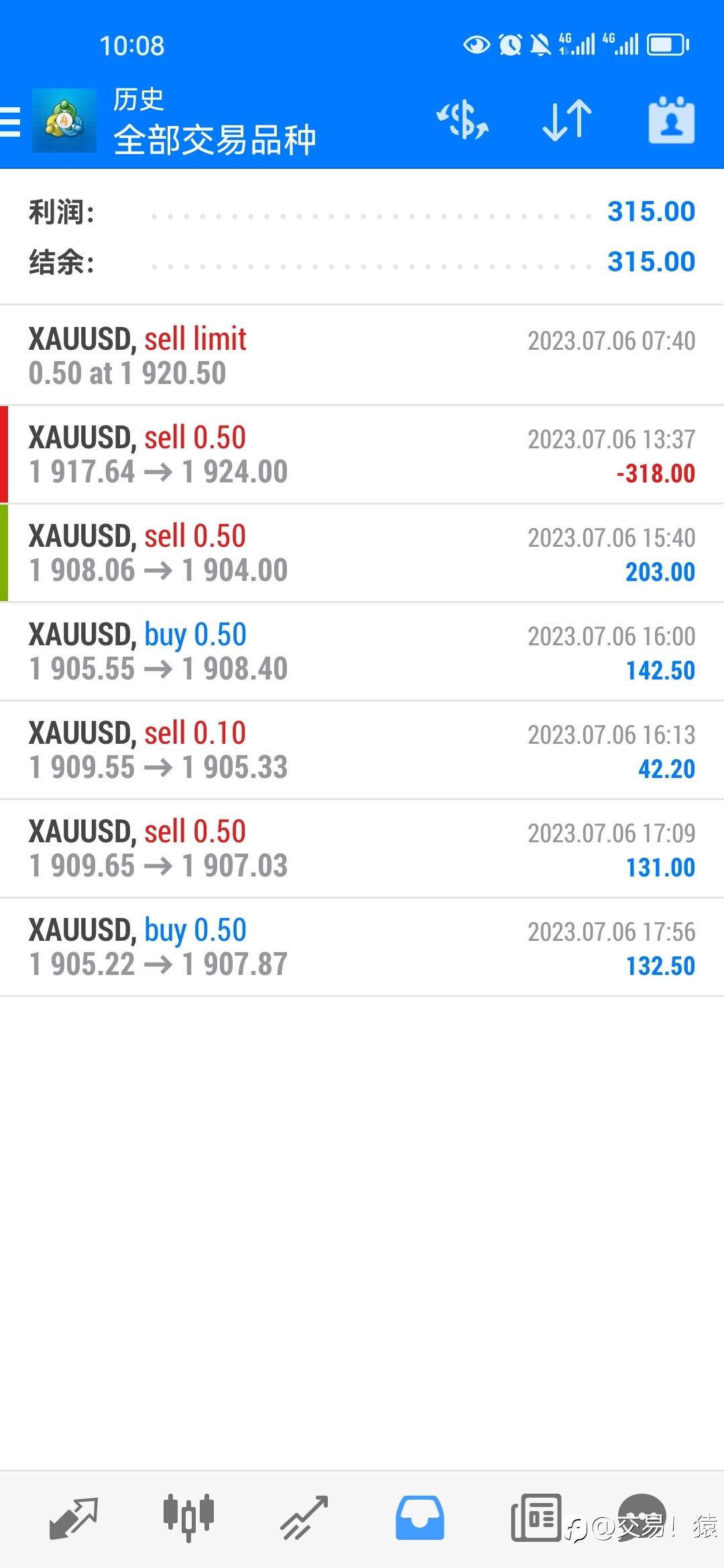Switch to the Quotes tab
724x1568 pixels.
[74, 1518]
